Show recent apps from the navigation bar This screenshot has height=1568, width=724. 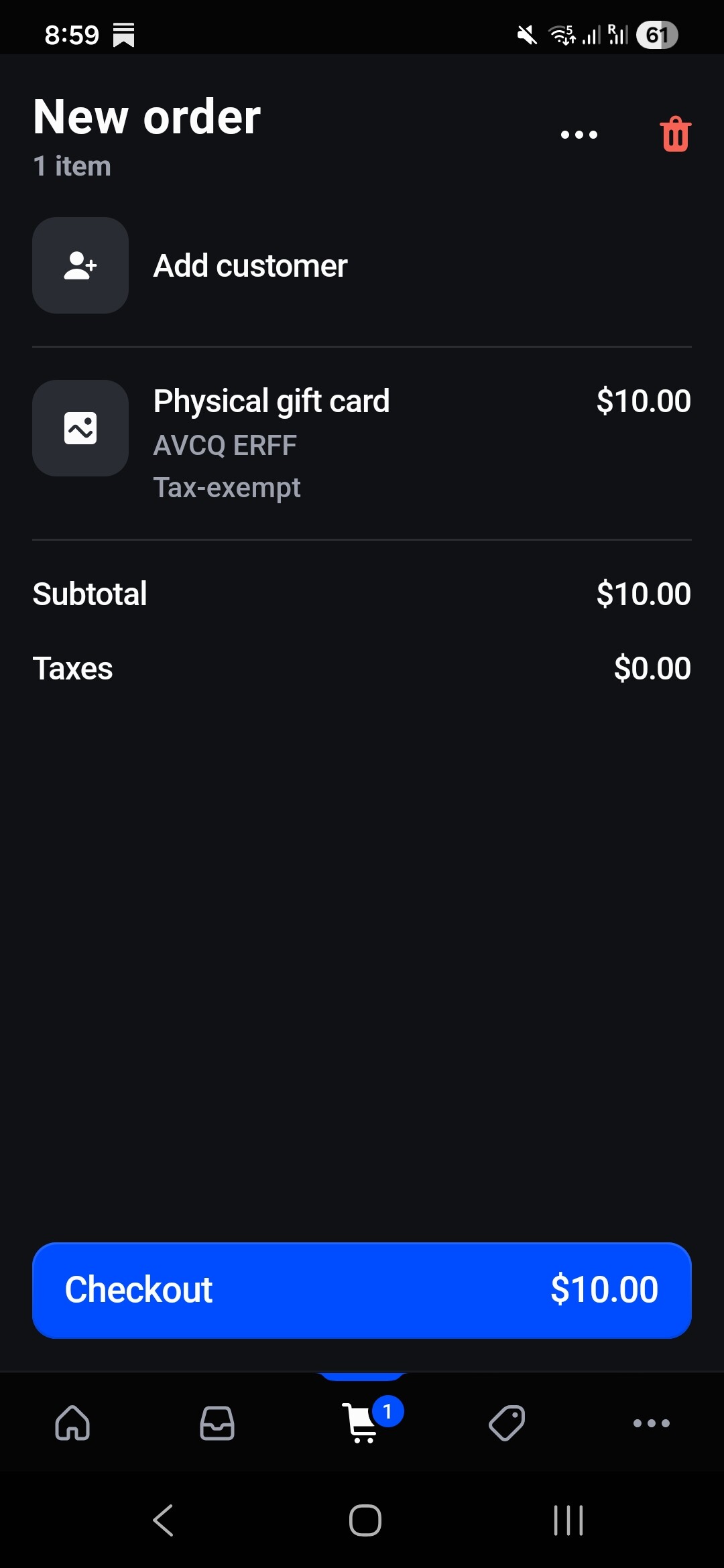pyautogui.click(x=568, y=1520)
